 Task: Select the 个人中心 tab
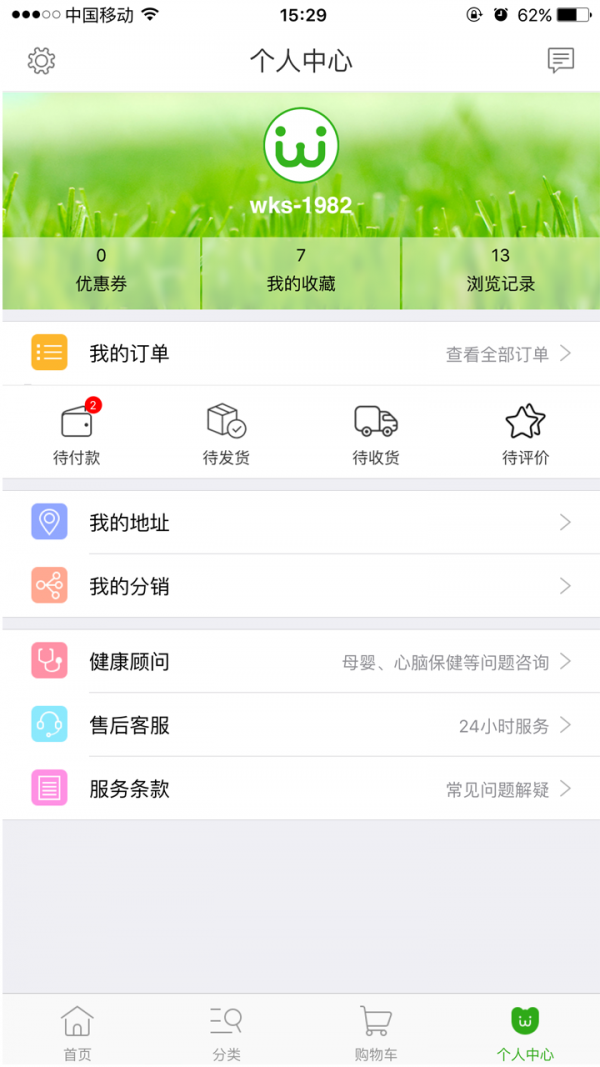coord(525,1032)
